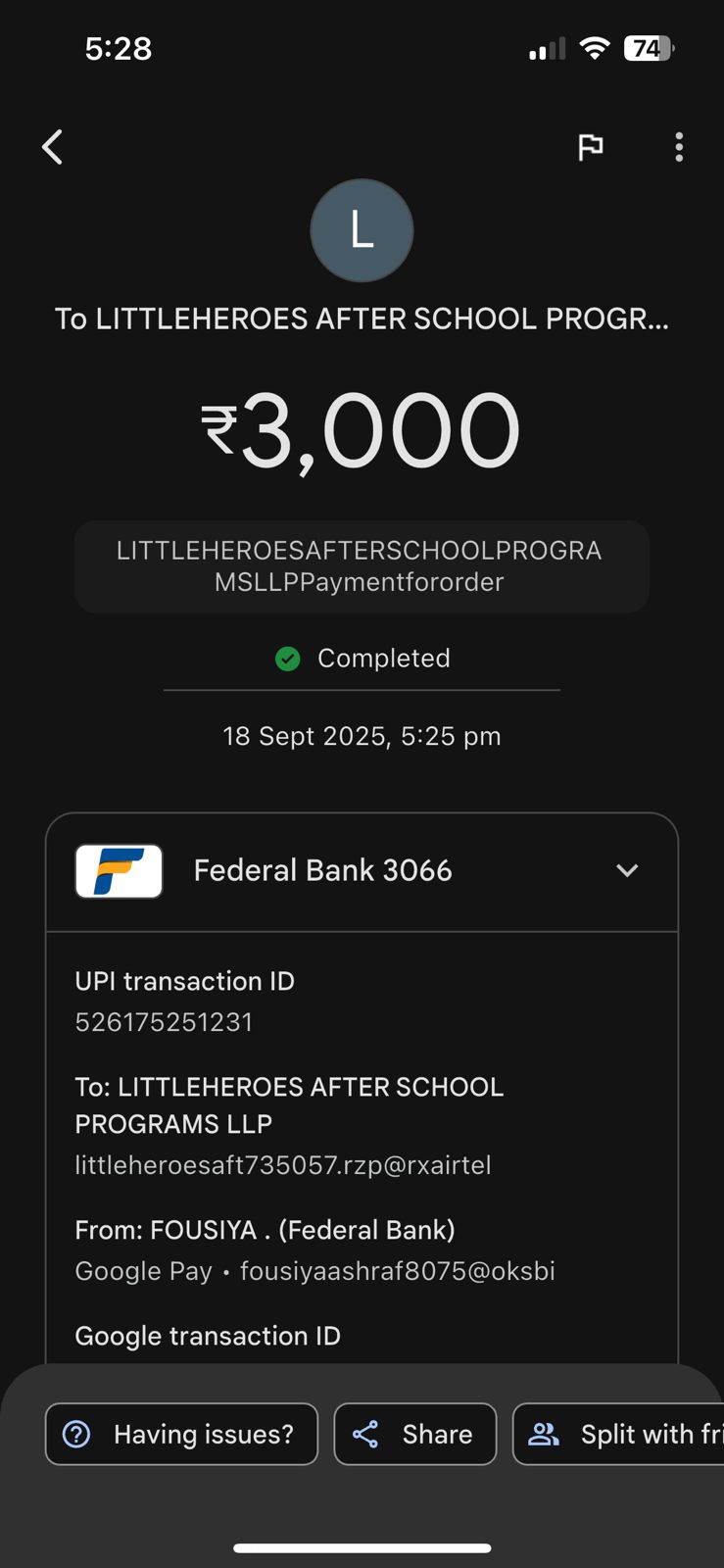Go back using the back arrow
Screen dimensions: 724x1568
point(53,147)
